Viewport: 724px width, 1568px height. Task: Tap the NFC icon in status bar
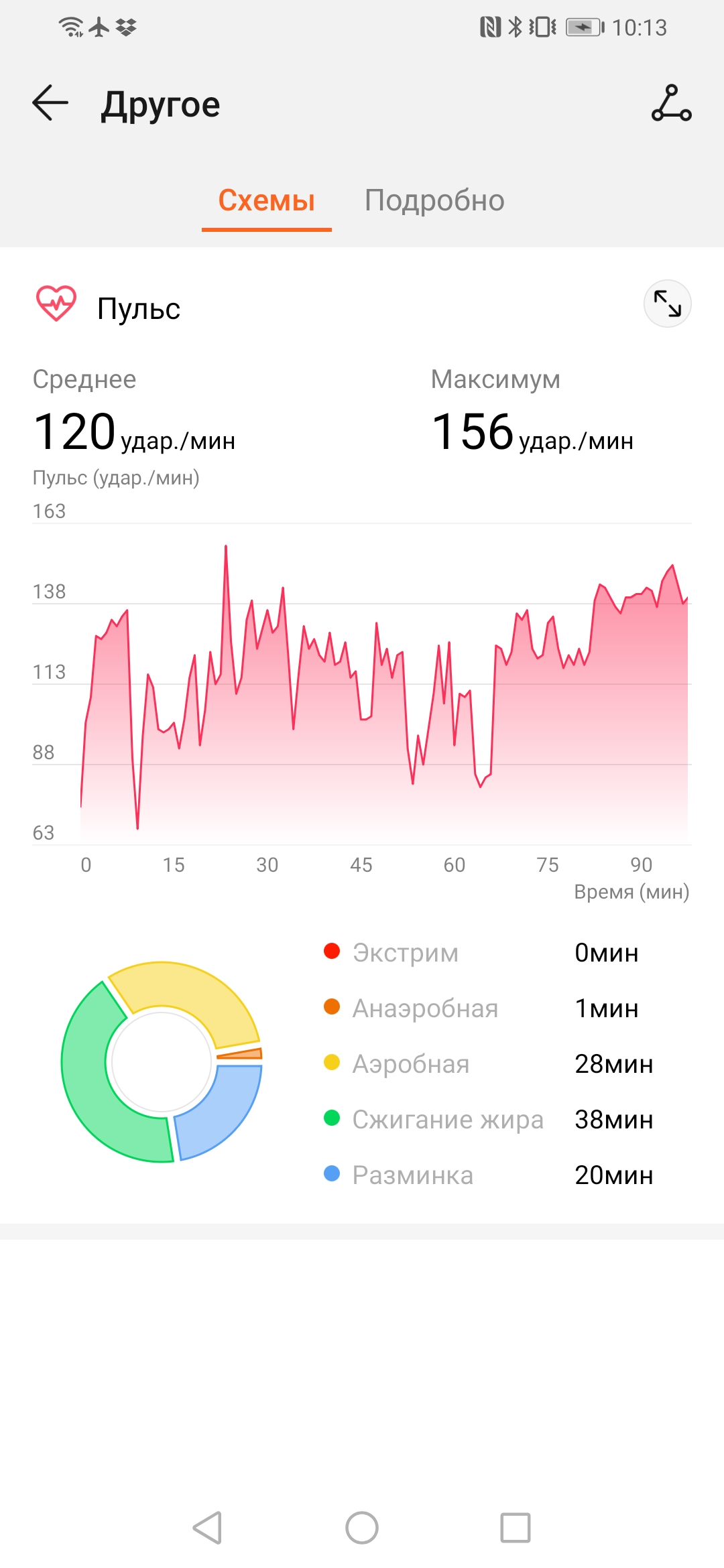click(489, 28)
